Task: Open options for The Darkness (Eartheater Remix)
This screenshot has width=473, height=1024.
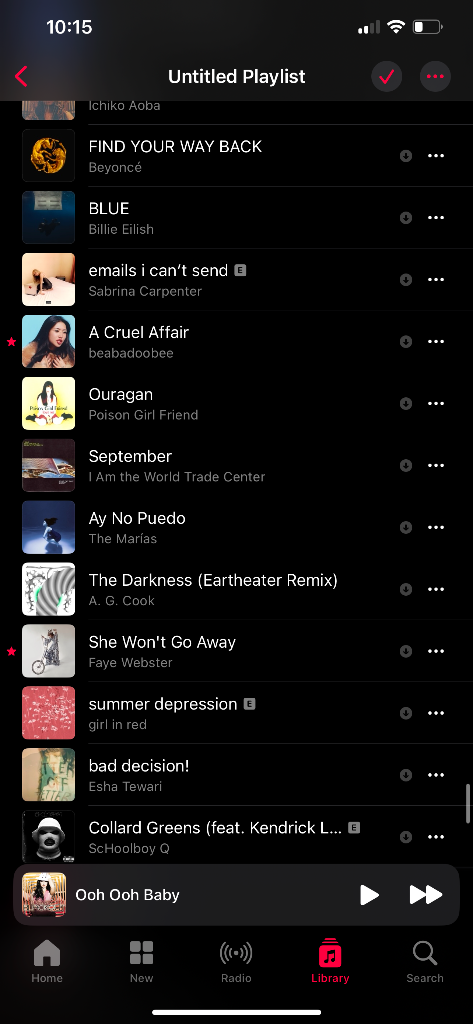Action: (436, 589)
